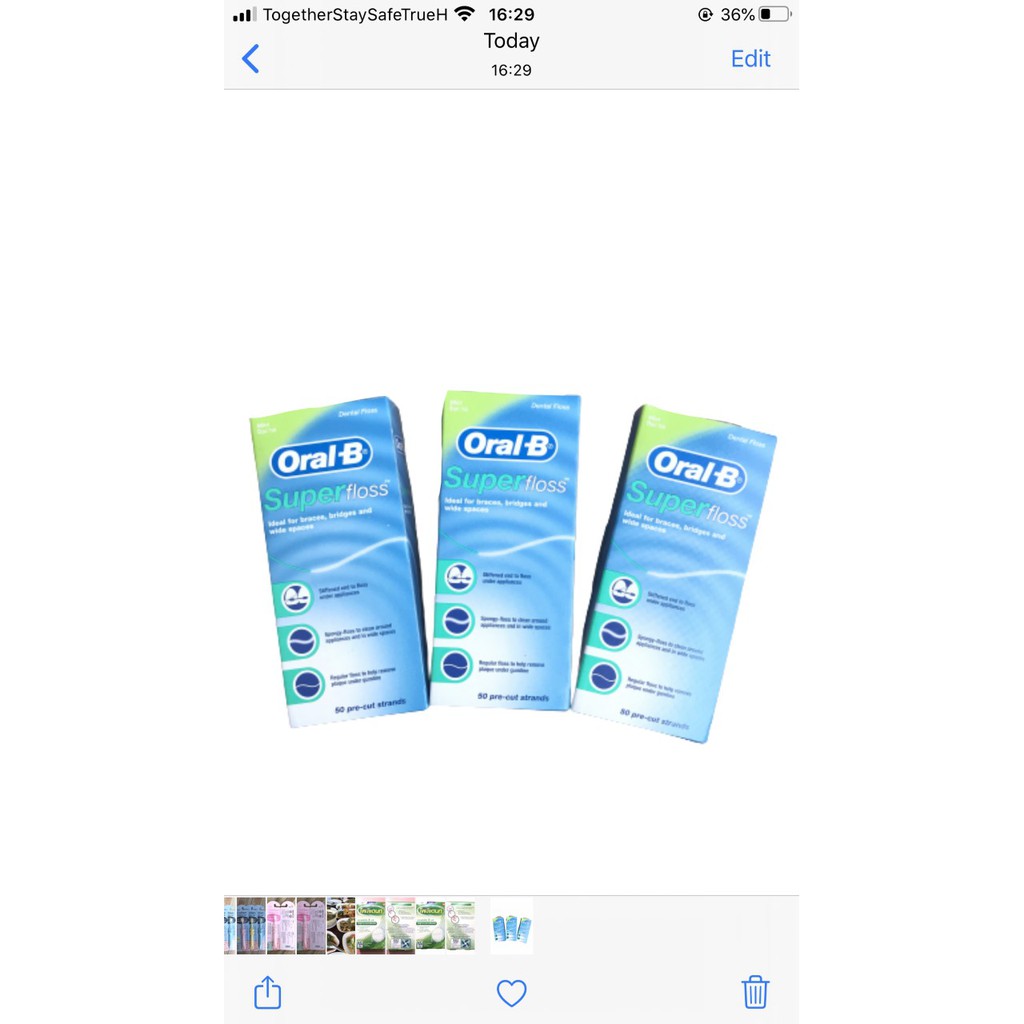Go back to the photo library
The height and width of the screenshot is (1024, 1024).
point(251,59)
